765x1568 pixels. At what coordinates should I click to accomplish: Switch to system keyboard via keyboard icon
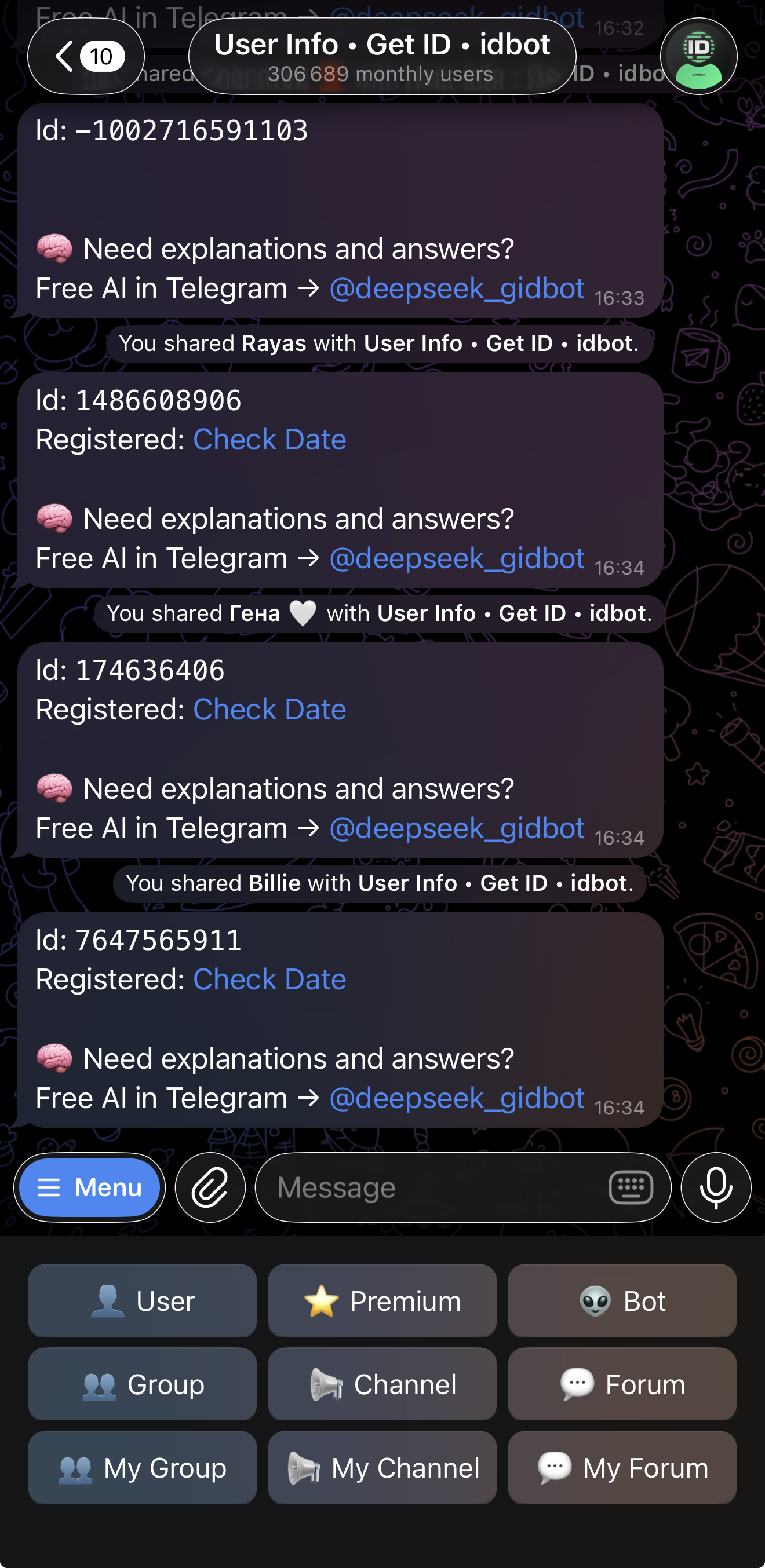632,1187
